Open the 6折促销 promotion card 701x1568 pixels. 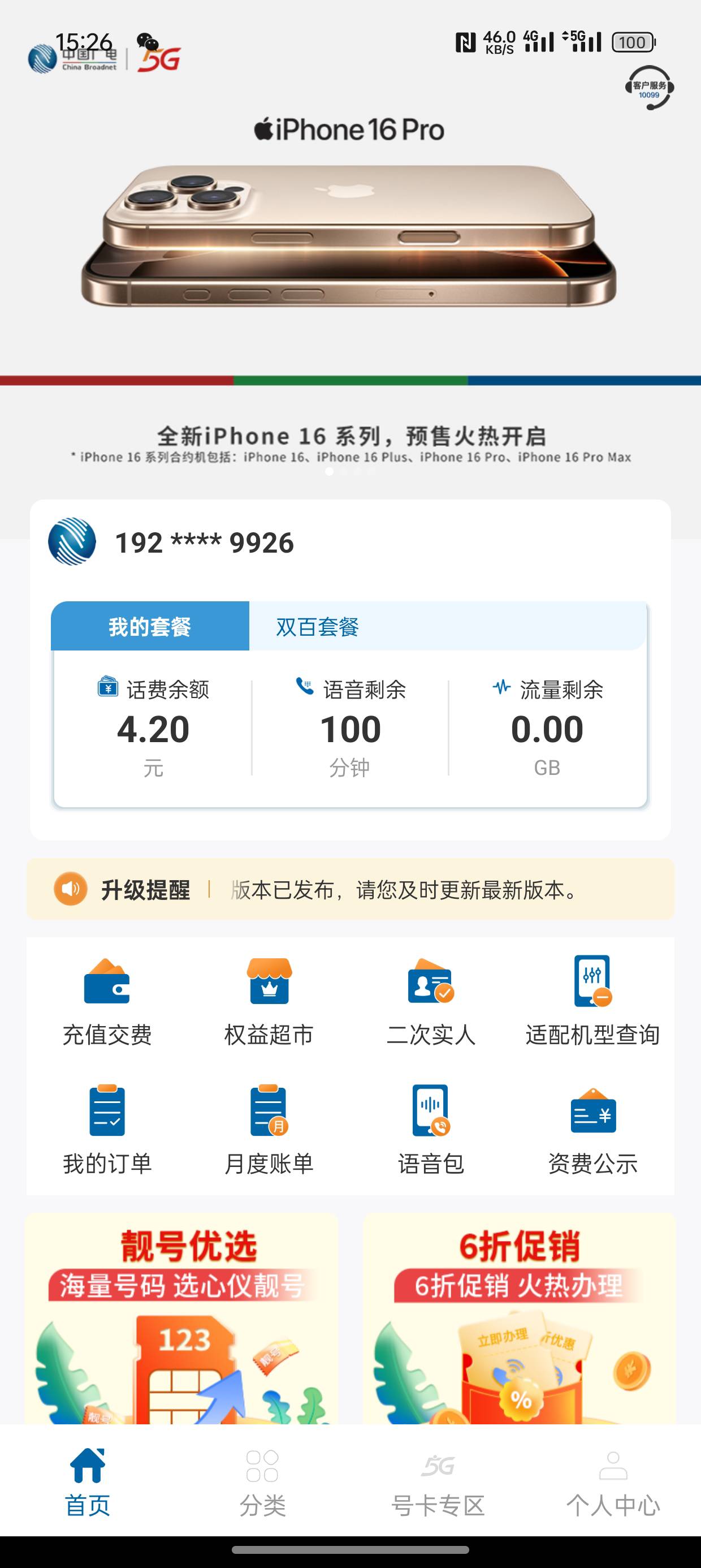click(519, 1318)
